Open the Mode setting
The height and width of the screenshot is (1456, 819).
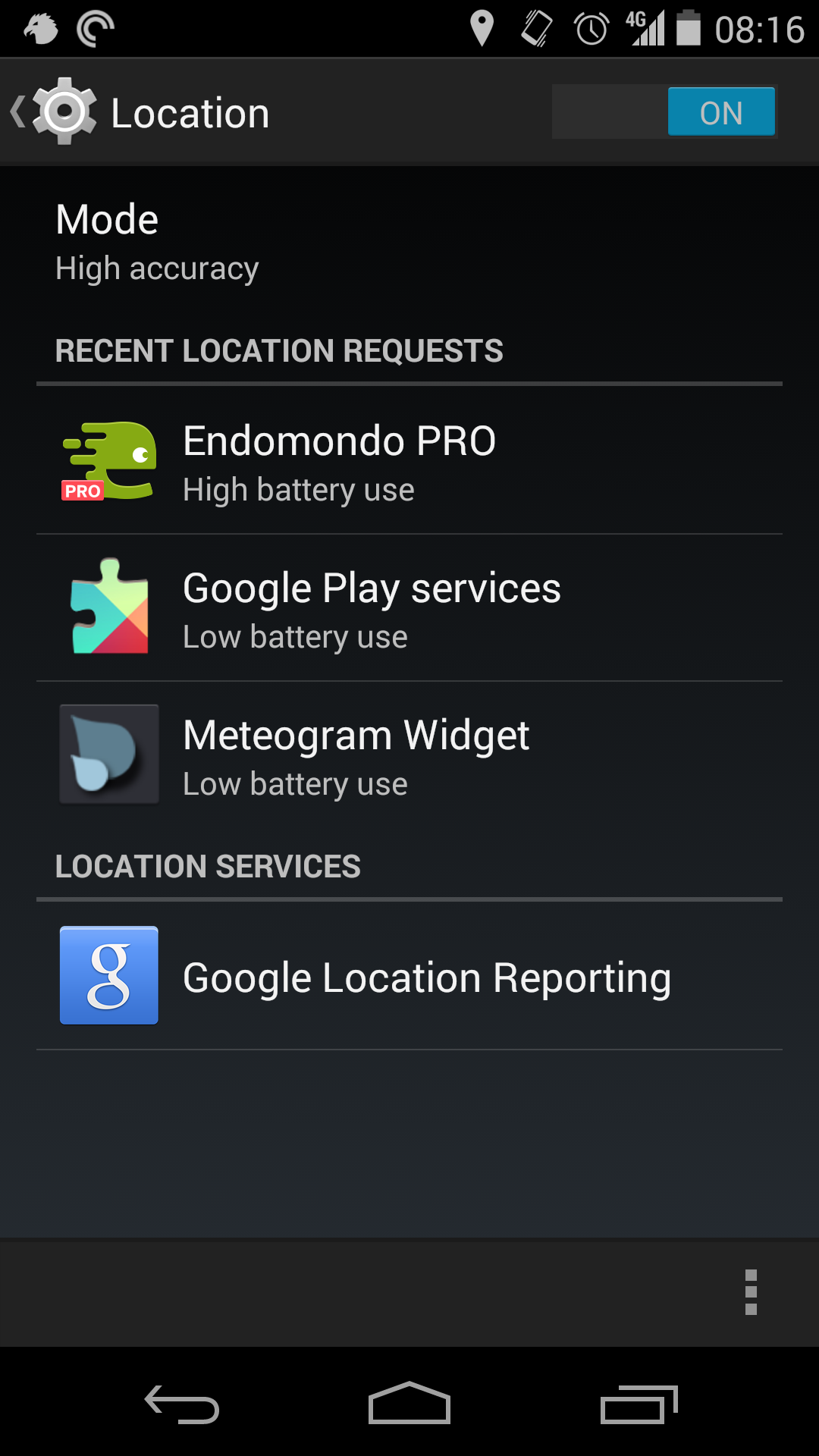click(x=409, y=241)
